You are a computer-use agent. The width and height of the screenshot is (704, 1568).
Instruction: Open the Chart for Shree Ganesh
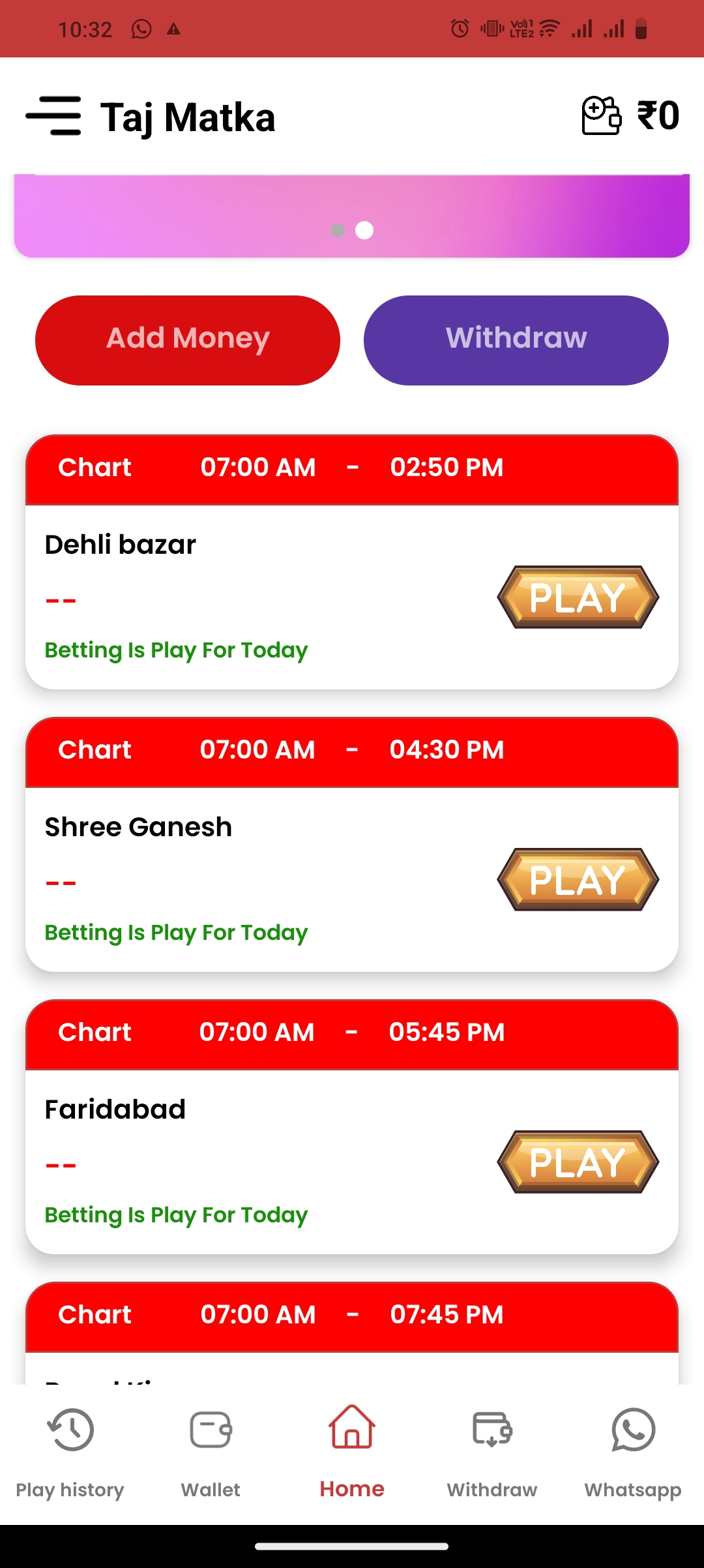tap(94, 750)
